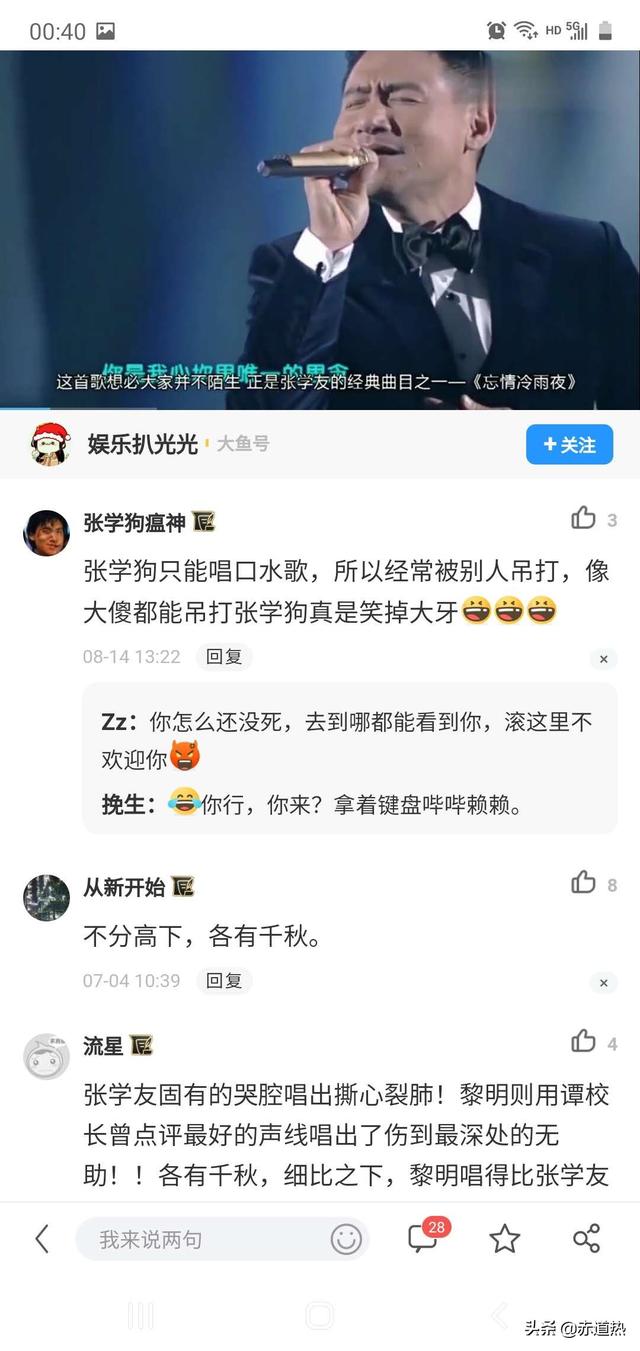Open the replies from Zz and 挽生
Image resolution: width=640 pixels, height=1351 pixels.
pos(349,762)
